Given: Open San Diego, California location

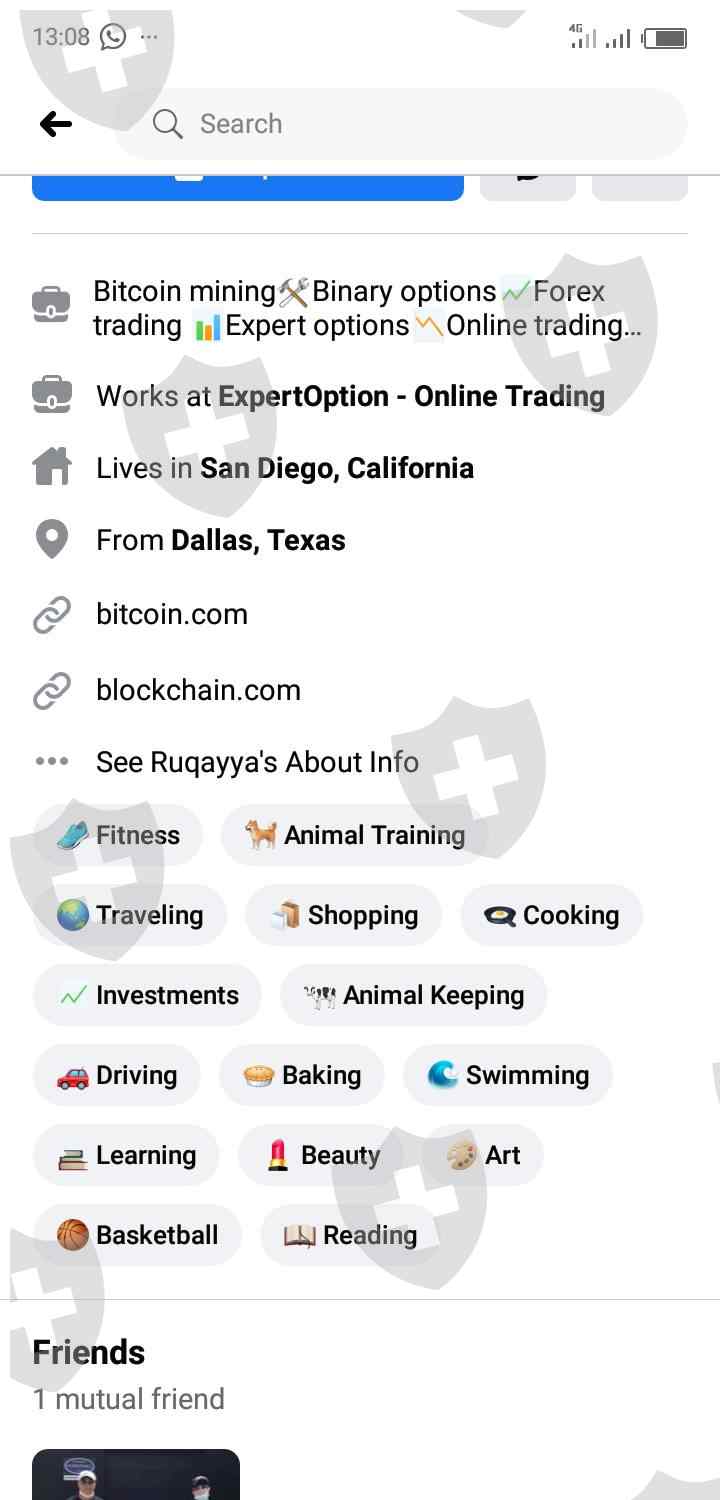Looking at the screenshot, I should pyautogui.click(x=337, y=468).
